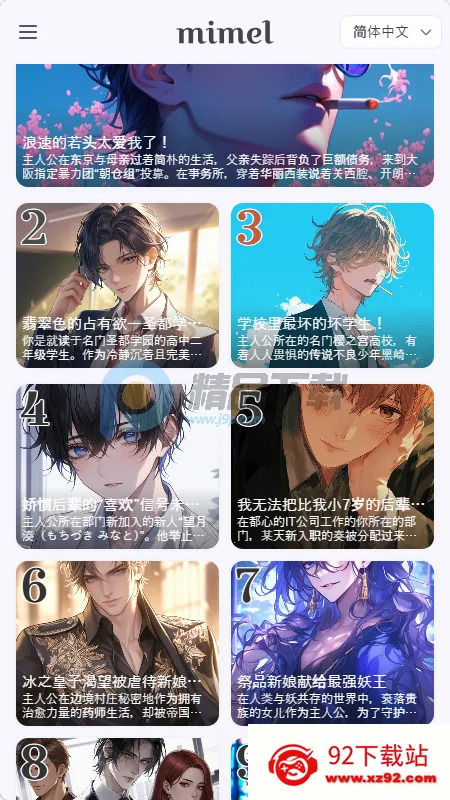The image size is (450, 800).
Task: Open the top story 浪速的若头太爱我了！
Action: 225,125
